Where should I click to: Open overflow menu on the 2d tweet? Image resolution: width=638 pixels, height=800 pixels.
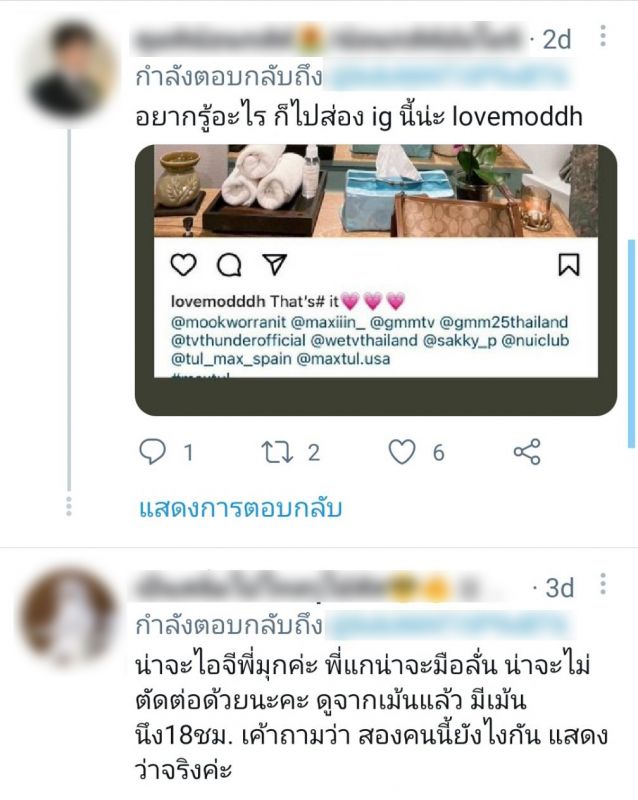pos(602,38)
